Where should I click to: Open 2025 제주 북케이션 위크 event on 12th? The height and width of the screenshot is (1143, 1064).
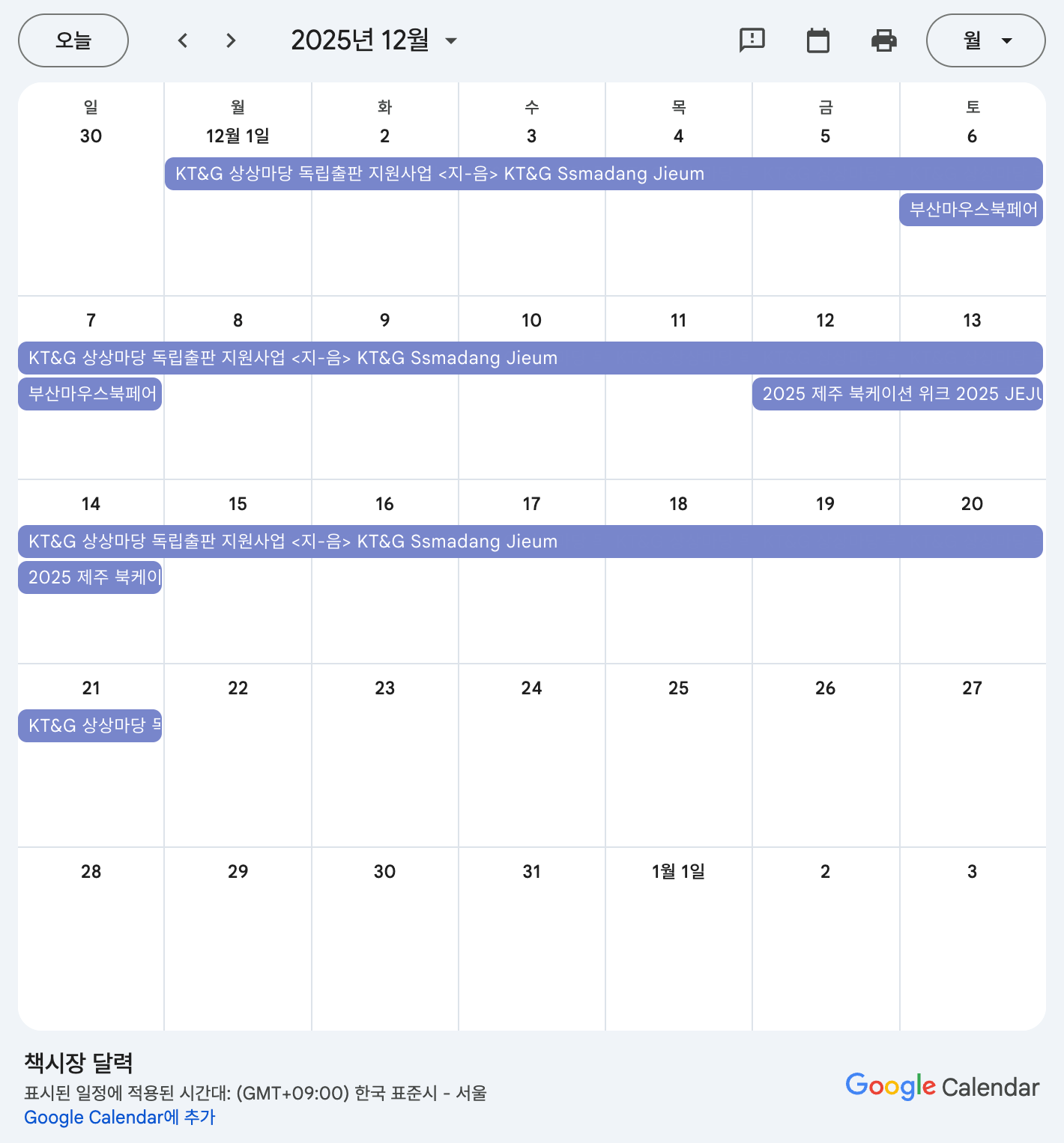pos(897,394)
